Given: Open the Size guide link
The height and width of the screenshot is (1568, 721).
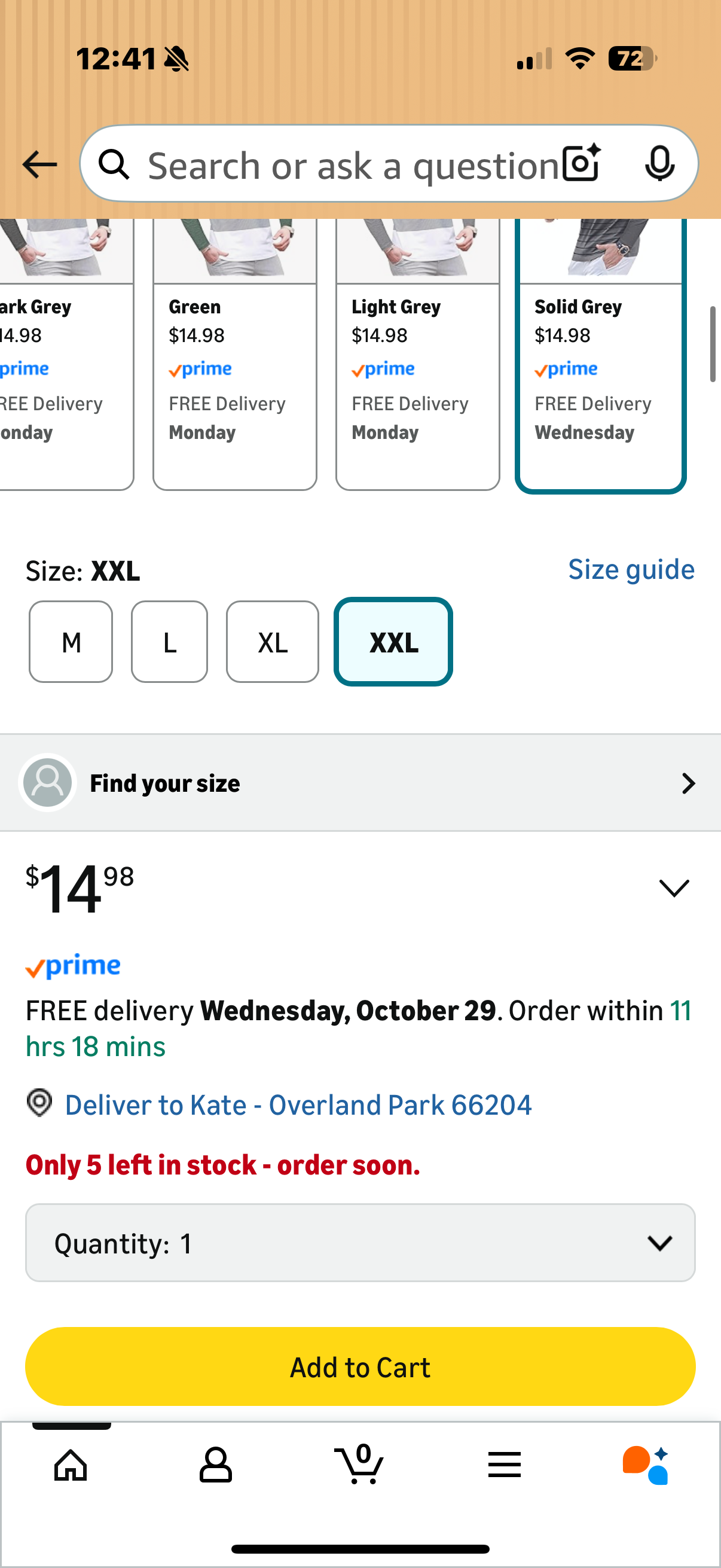Looking at the screenshot, I should (x=631, y=570).
